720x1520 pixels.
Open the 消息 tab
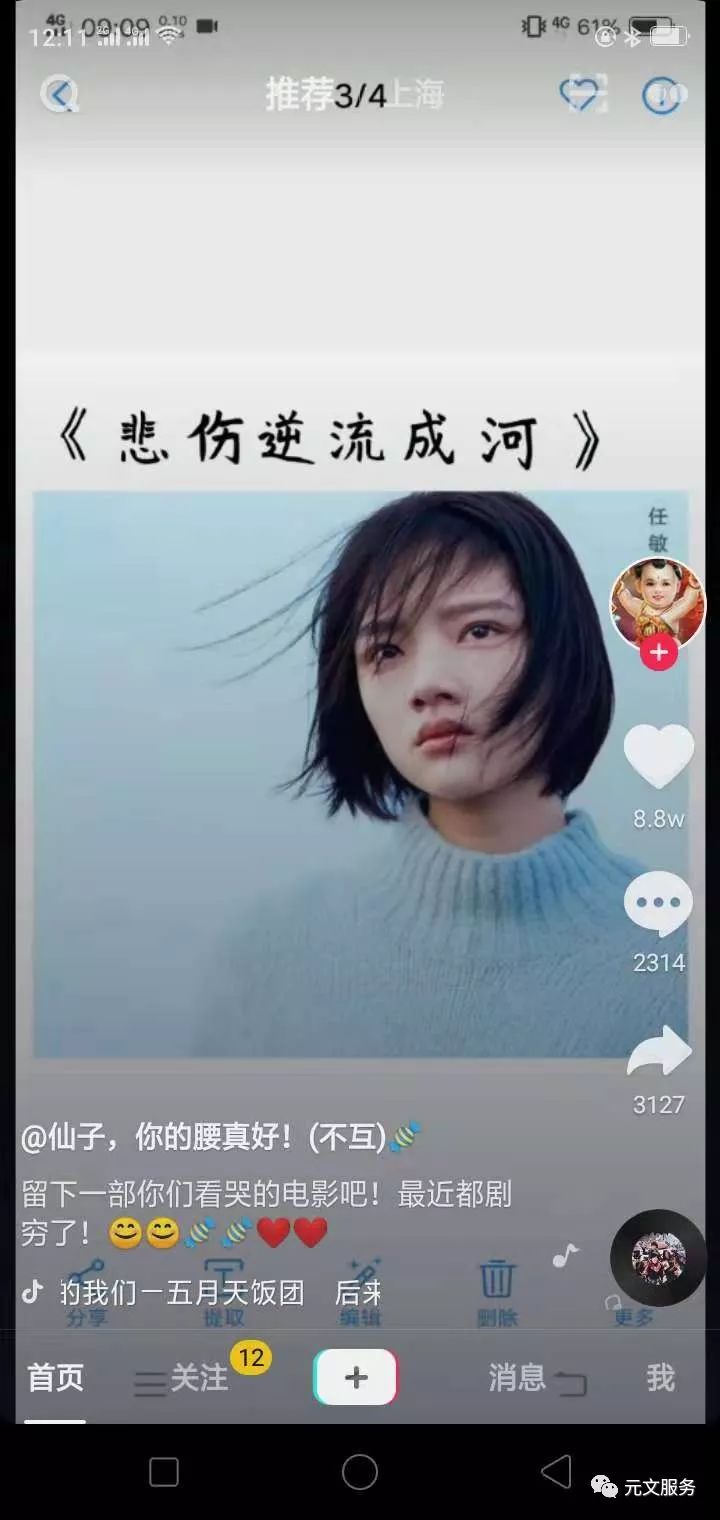click(x=517, y=1378)
